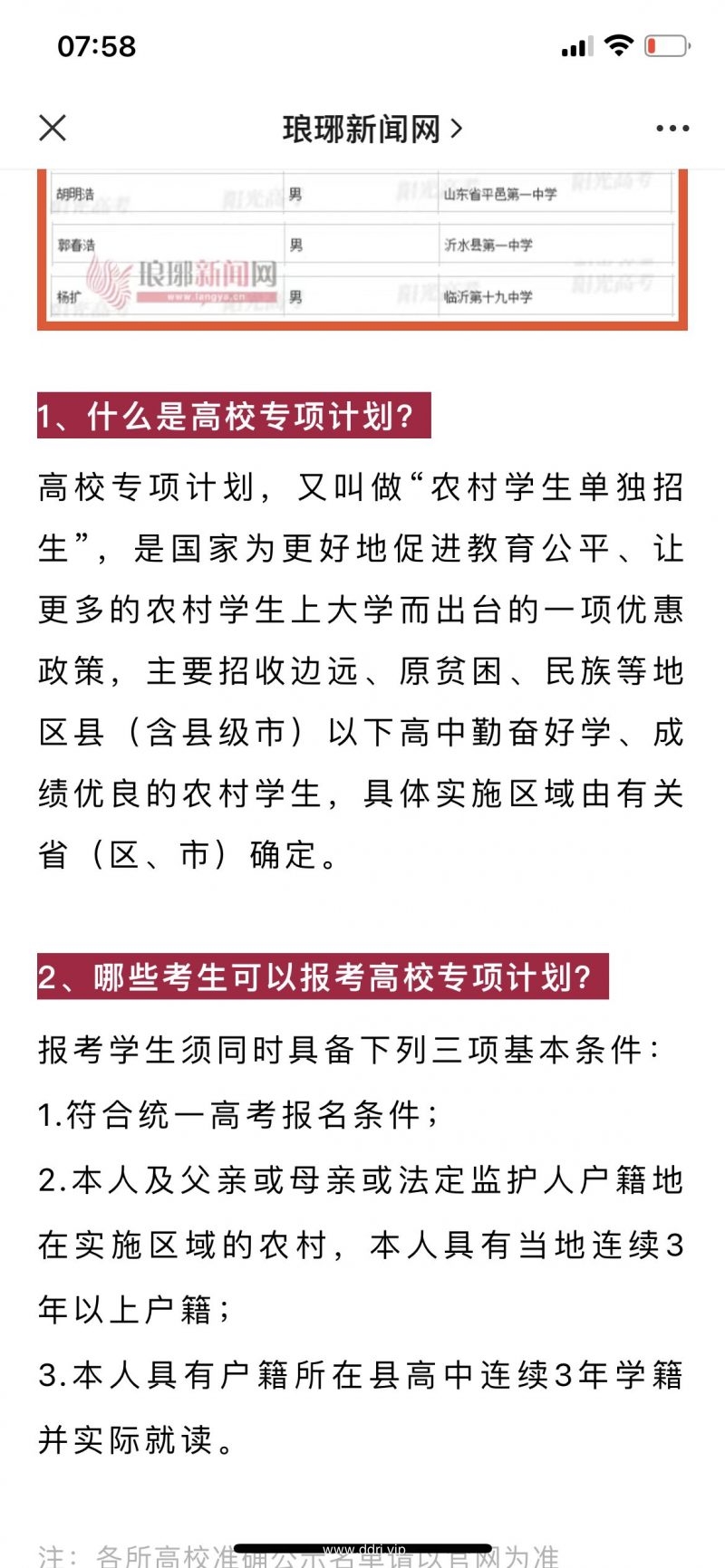Close the article page

[x=53, y=129]
